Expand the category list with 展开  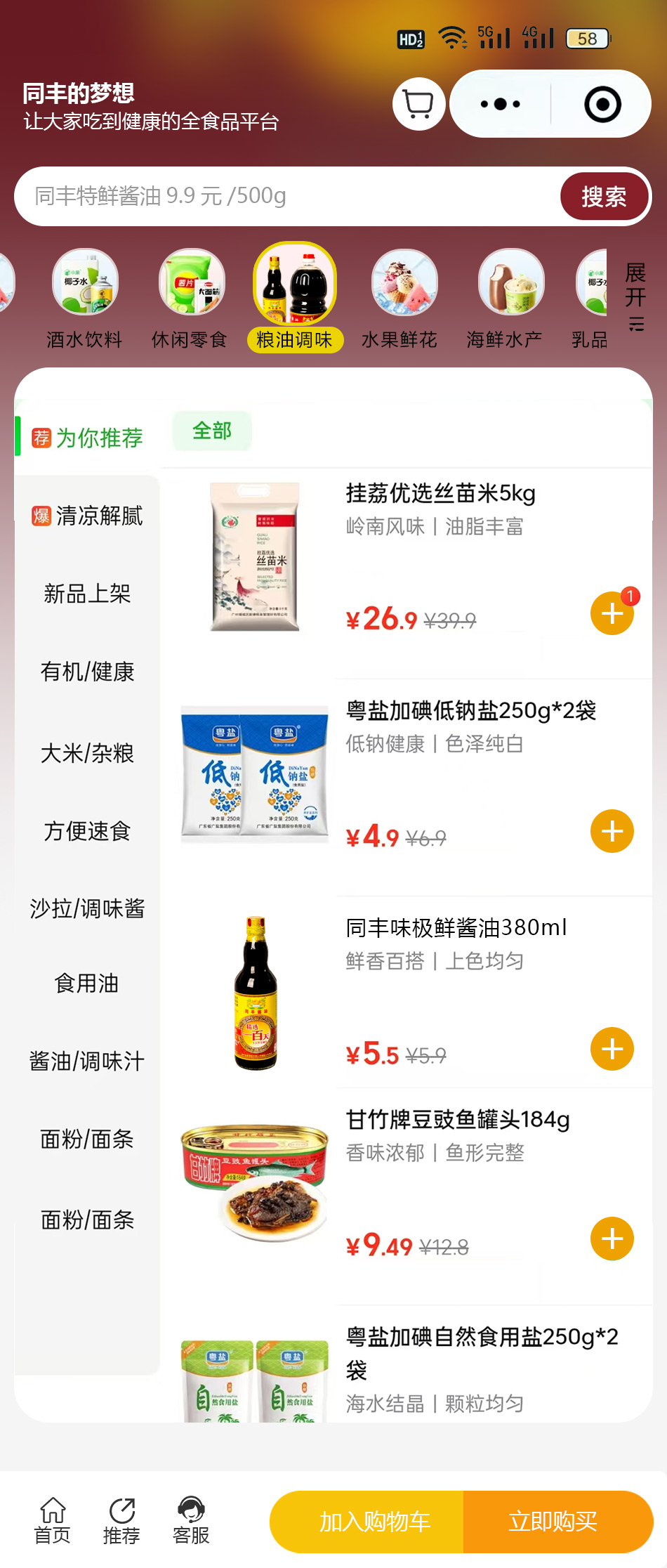coord(635,296)
